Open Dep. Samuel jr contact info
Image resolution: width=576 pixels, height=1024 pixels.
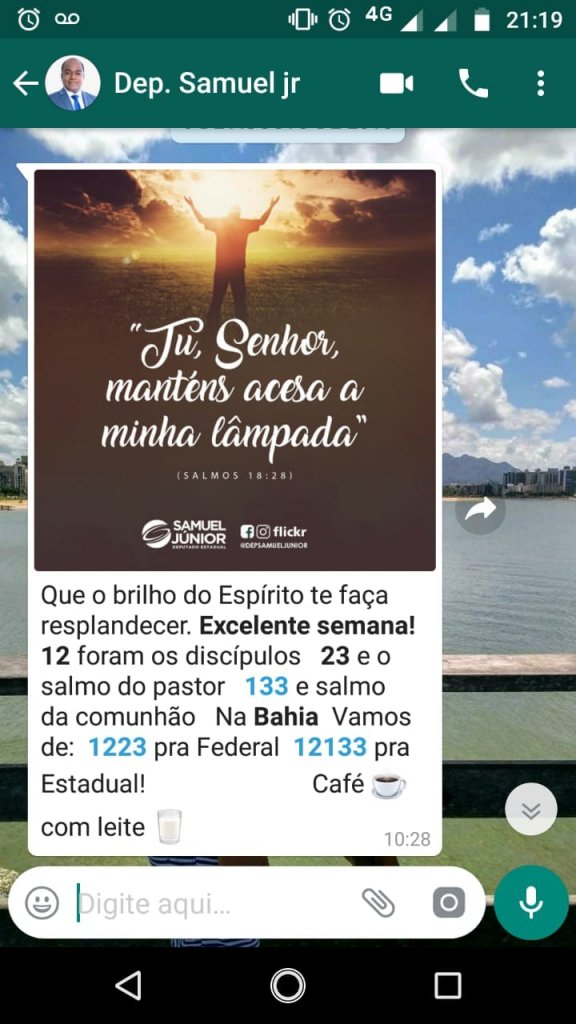pyautogui.click(x=206, y=84)
